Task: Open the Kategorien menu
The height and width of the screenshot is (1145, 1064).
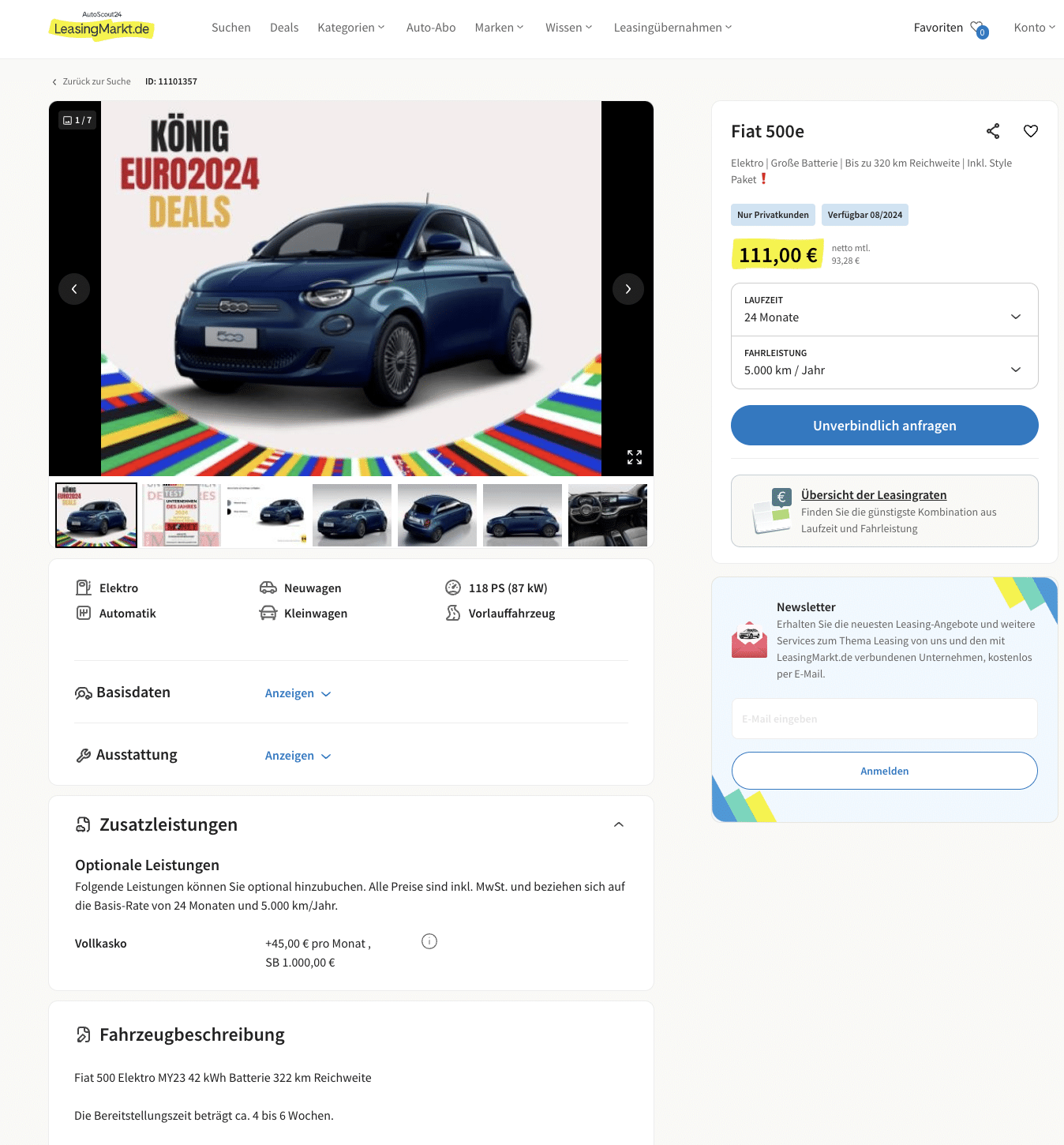Action: click(350, 28)
